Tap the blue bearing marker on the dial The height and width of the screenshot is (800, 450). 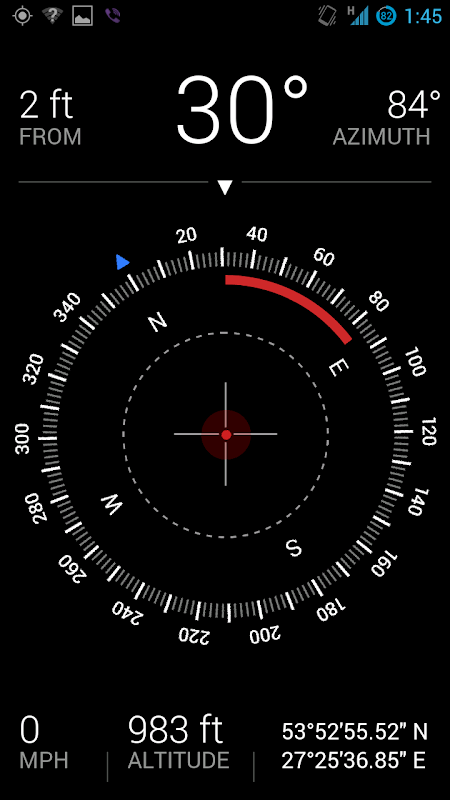[122, 262]
